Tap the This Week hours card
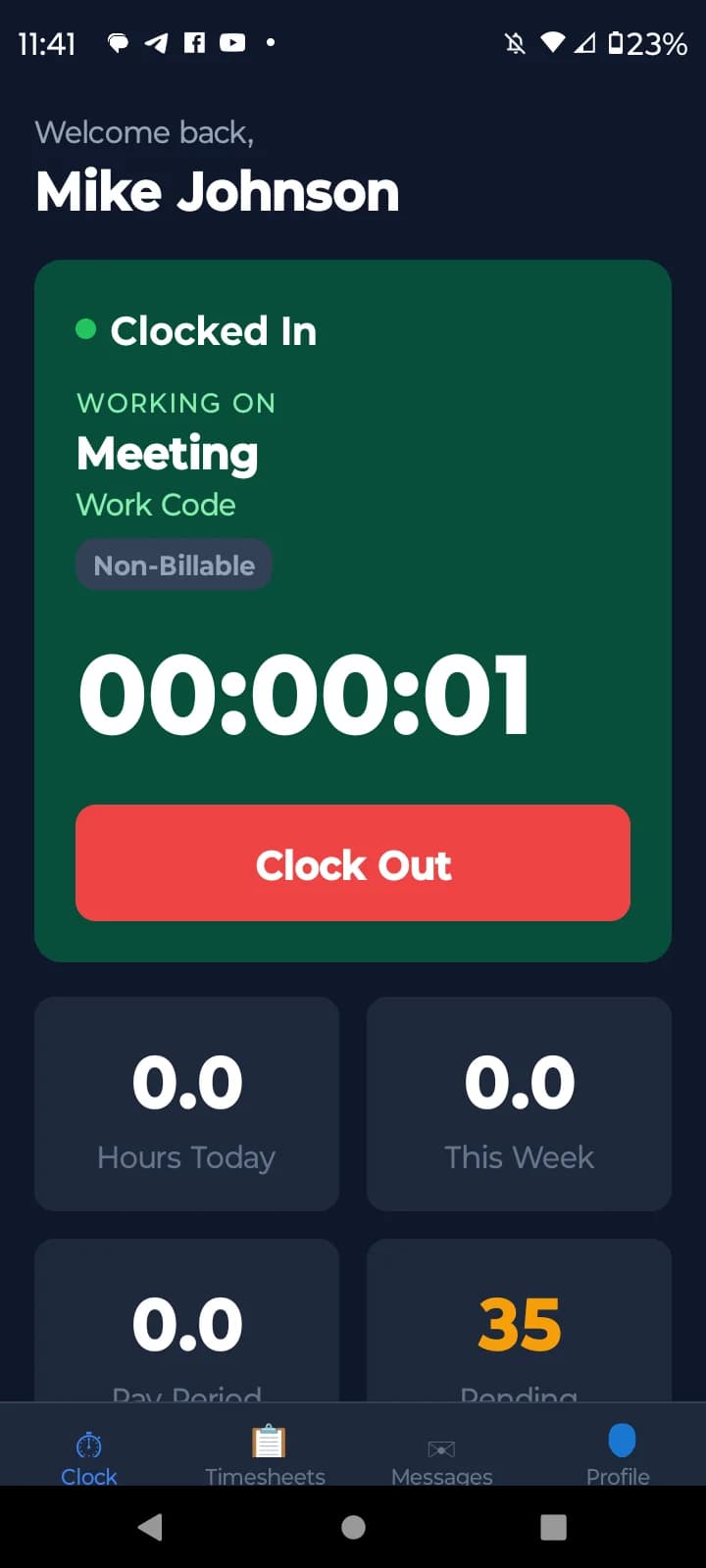The image size is (706, 1568). 519,1103
